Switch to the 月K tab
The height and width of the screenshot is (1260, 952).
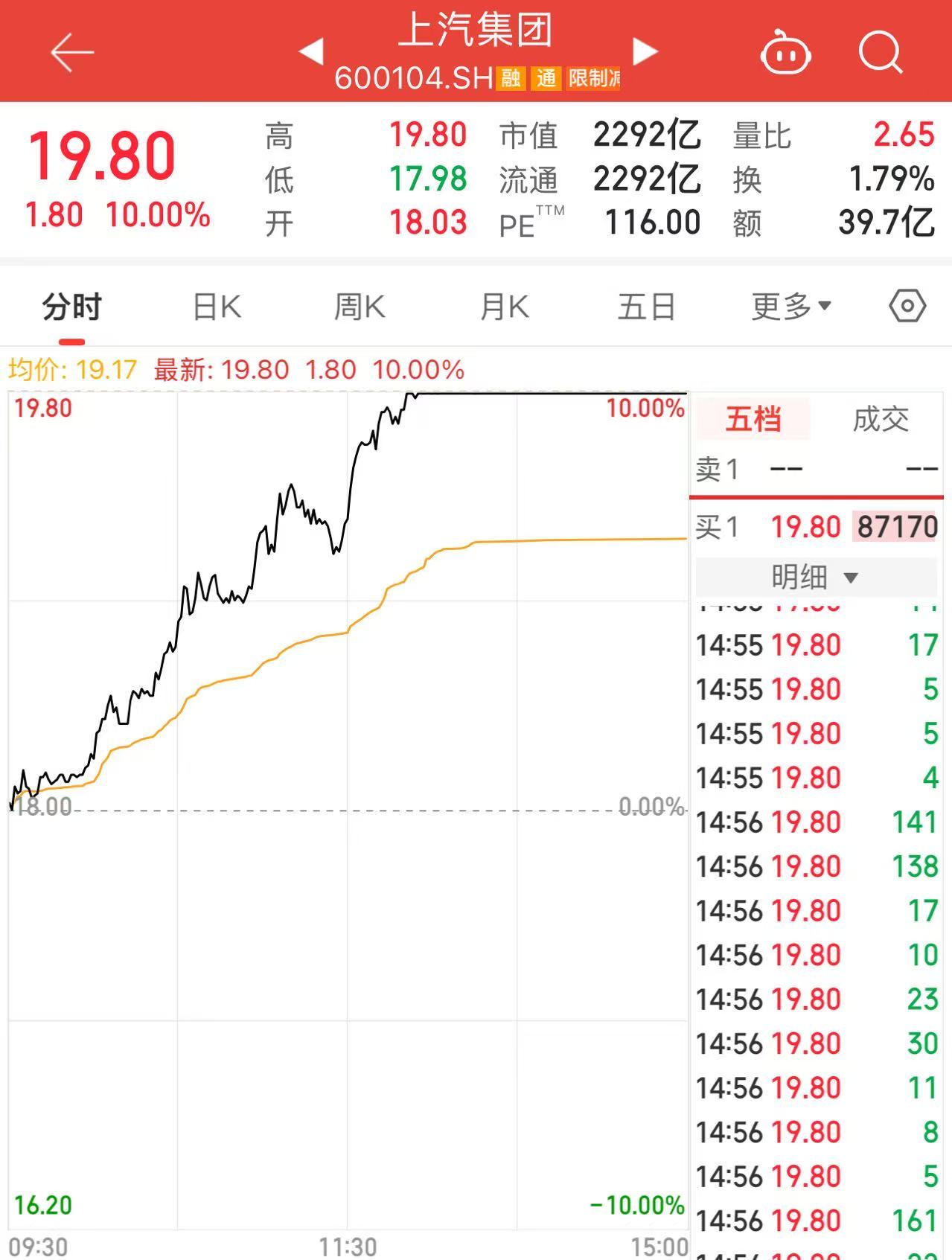coord(504,307)
